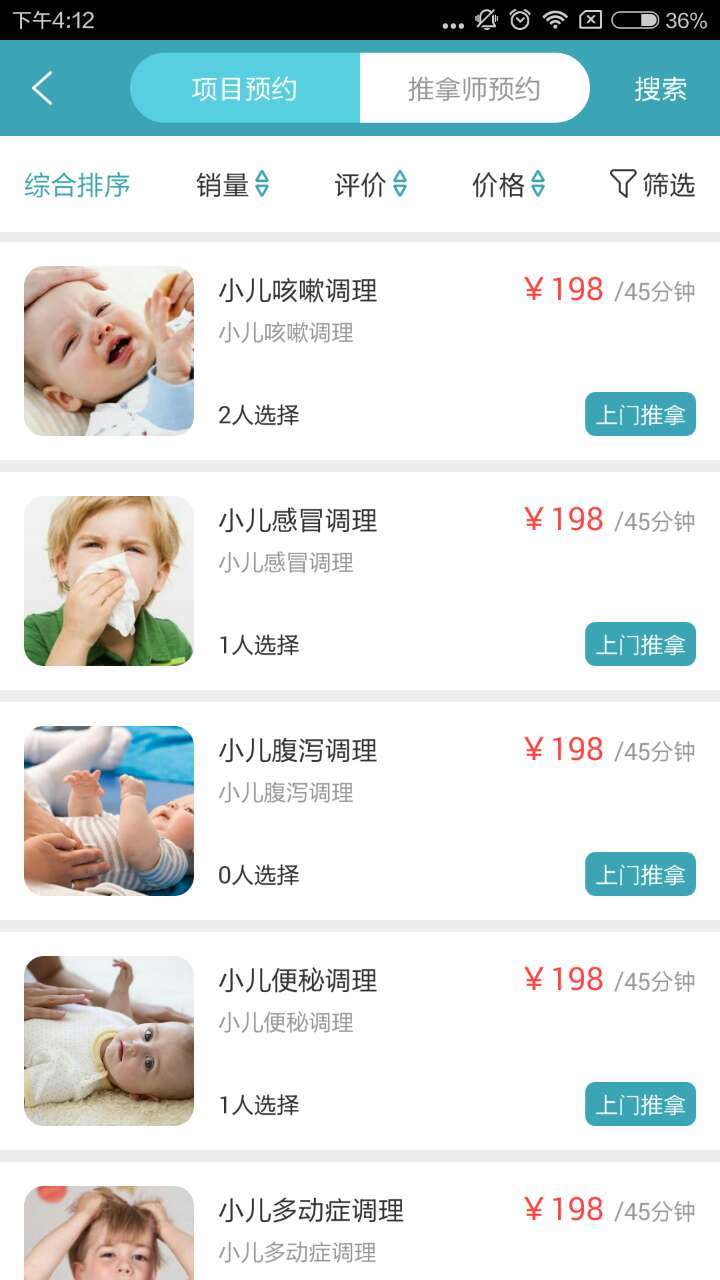
Task: Sort the list by 销量
Action: (x=232, y=185)
